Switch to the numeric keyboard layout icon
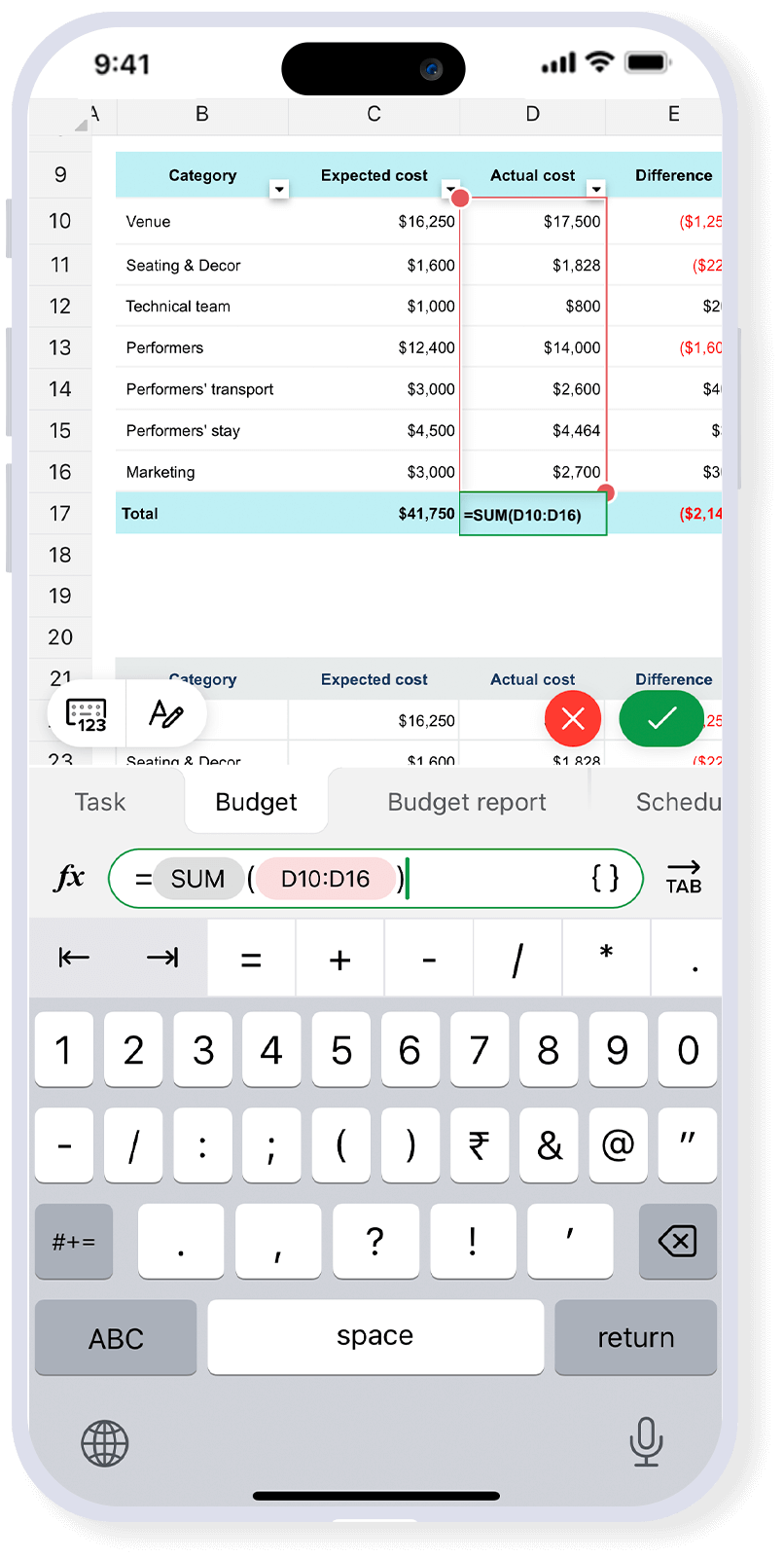784x1559 pixels. pyautogui.click(x=87, y=715)
